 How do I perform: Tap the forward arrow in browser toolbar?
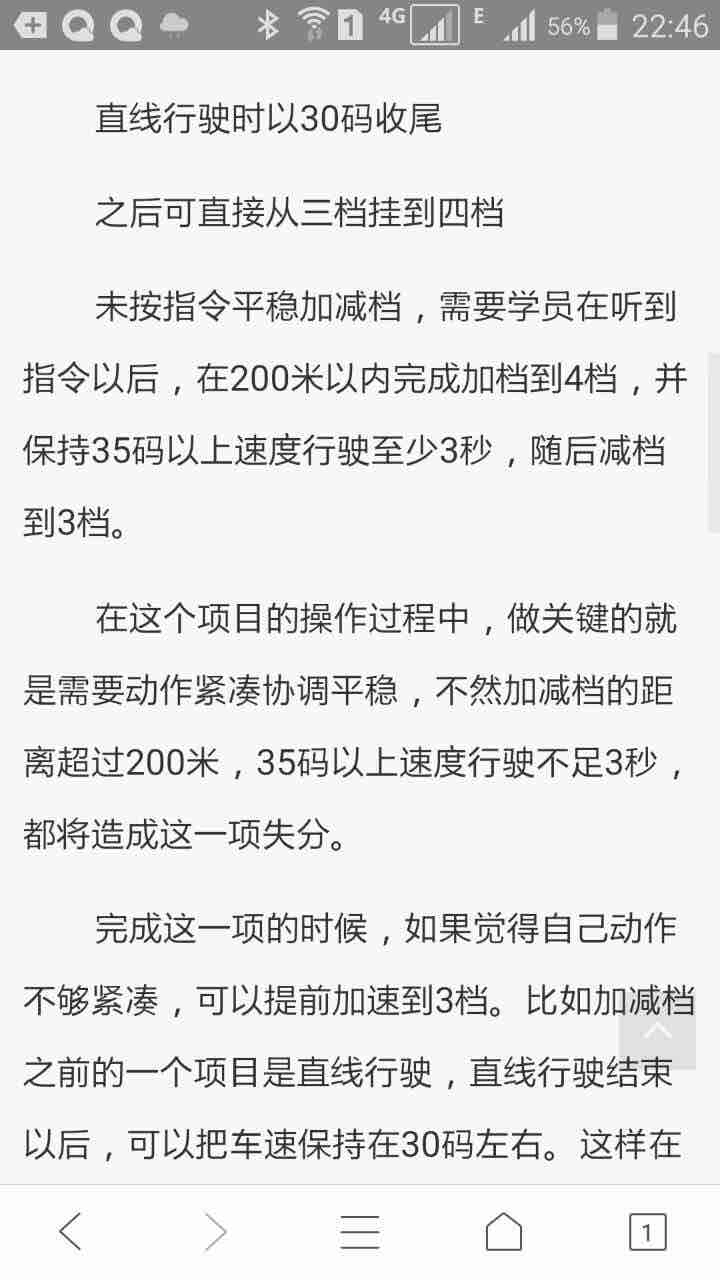point(215,1232)
